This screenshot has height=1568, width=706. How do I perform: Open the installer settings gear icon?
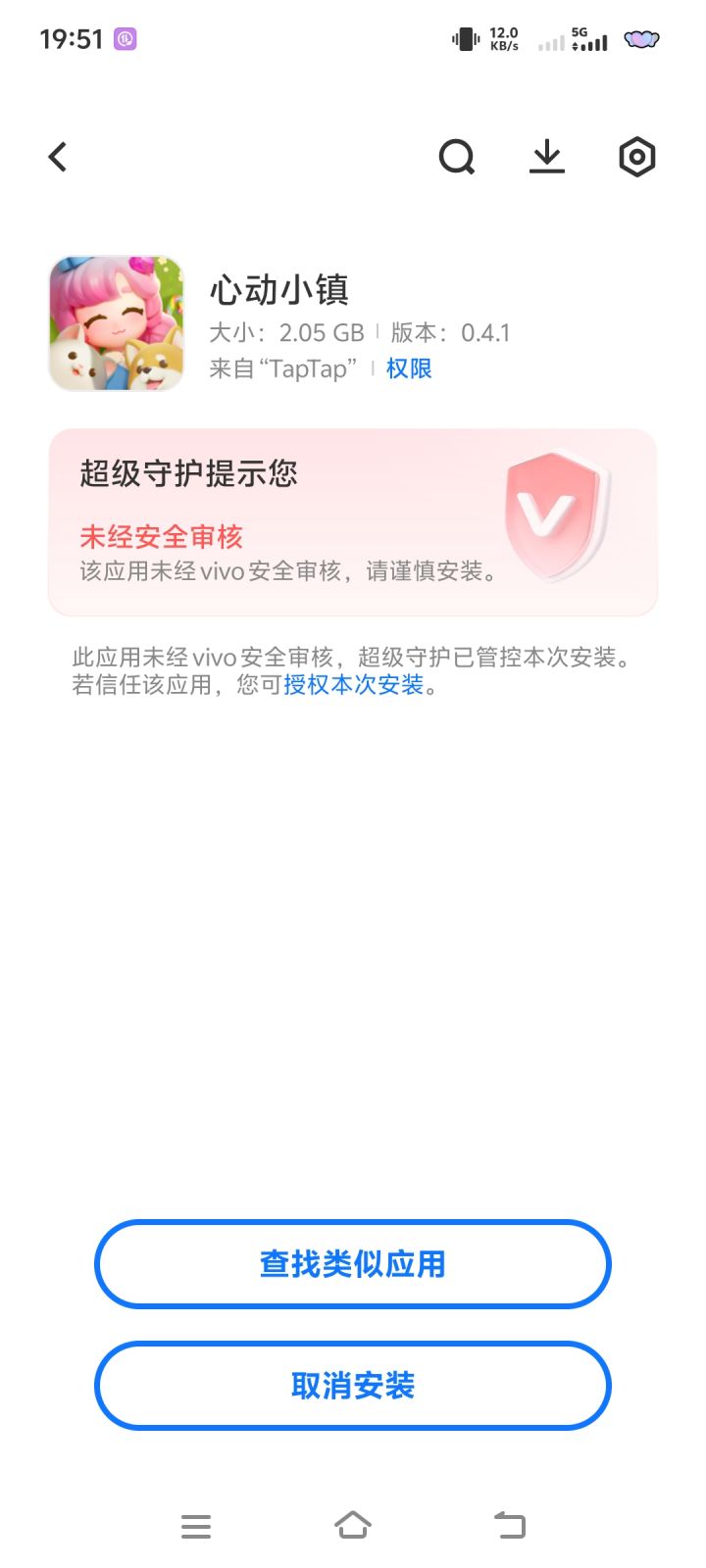[x=636, y=157]
